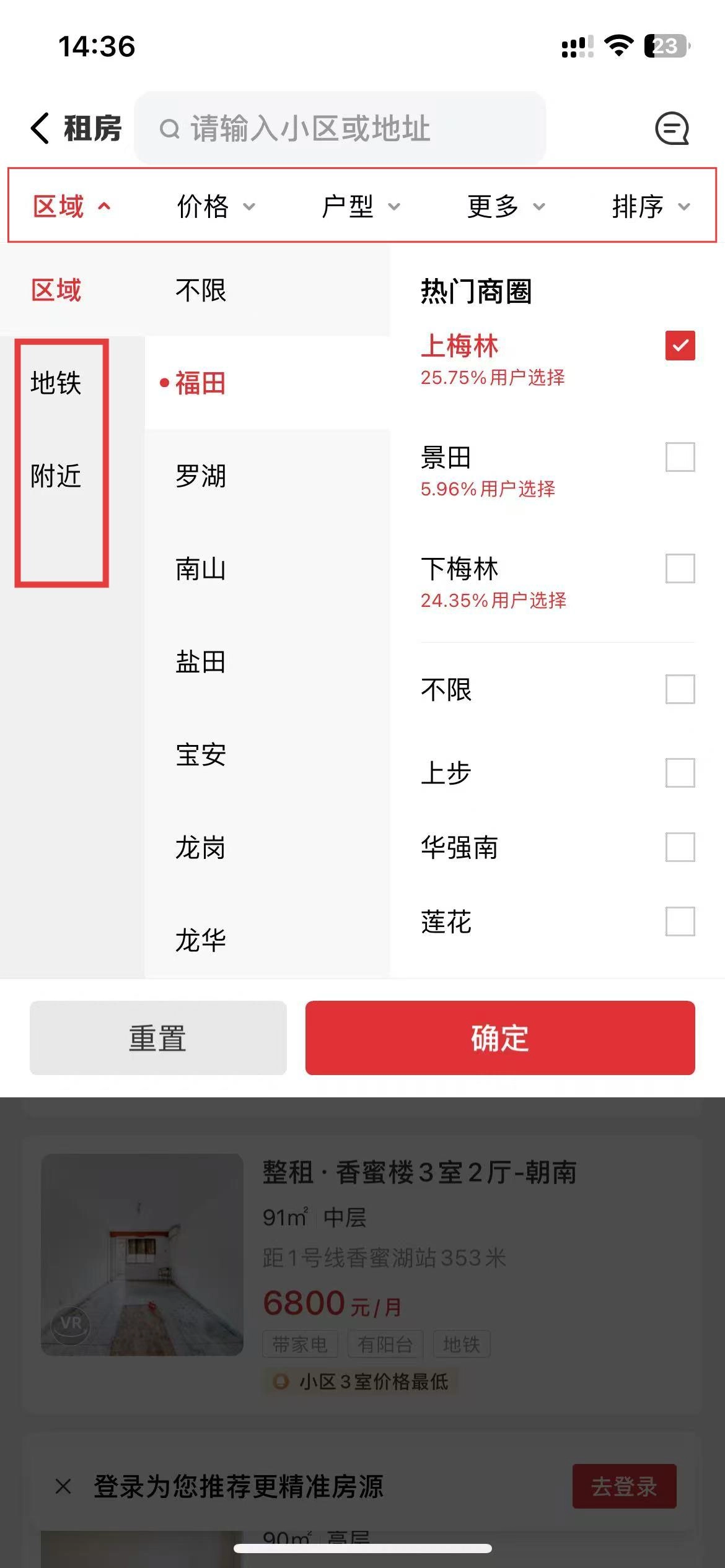Tap the 请输入小区或地址 search box

tap(340, 128)
